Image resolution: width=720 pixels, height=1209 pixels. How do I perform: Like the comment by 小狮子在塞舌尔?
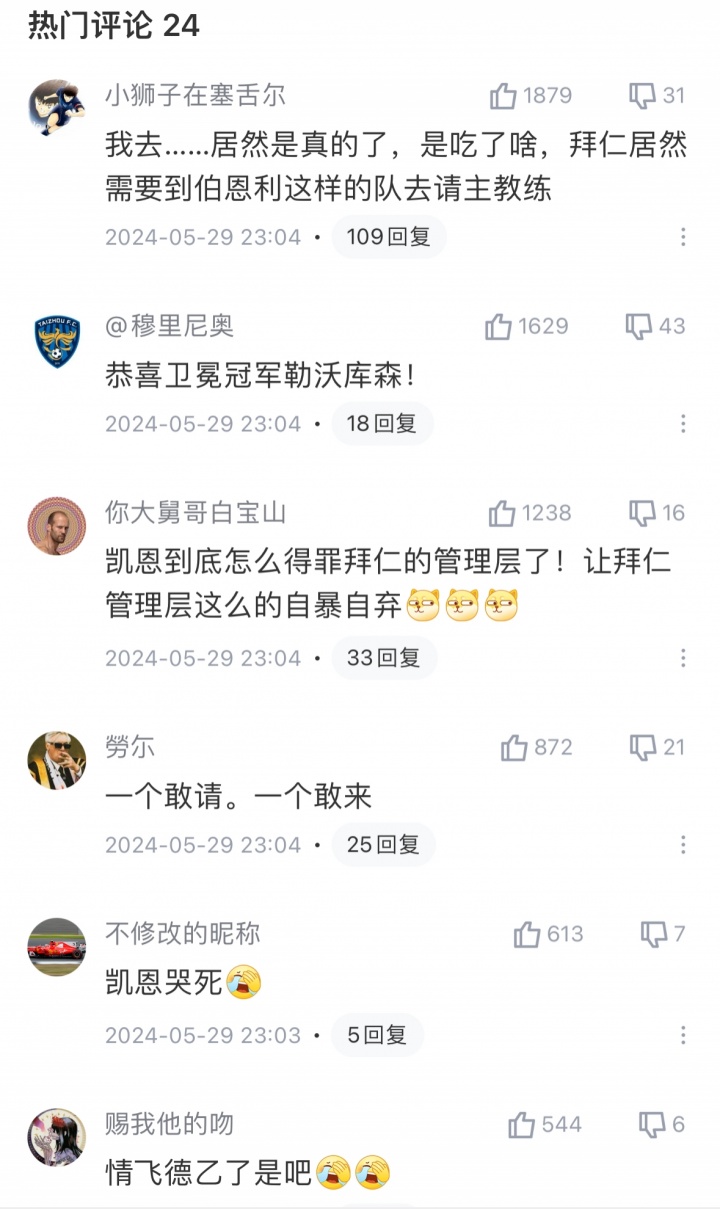[503, 96]
